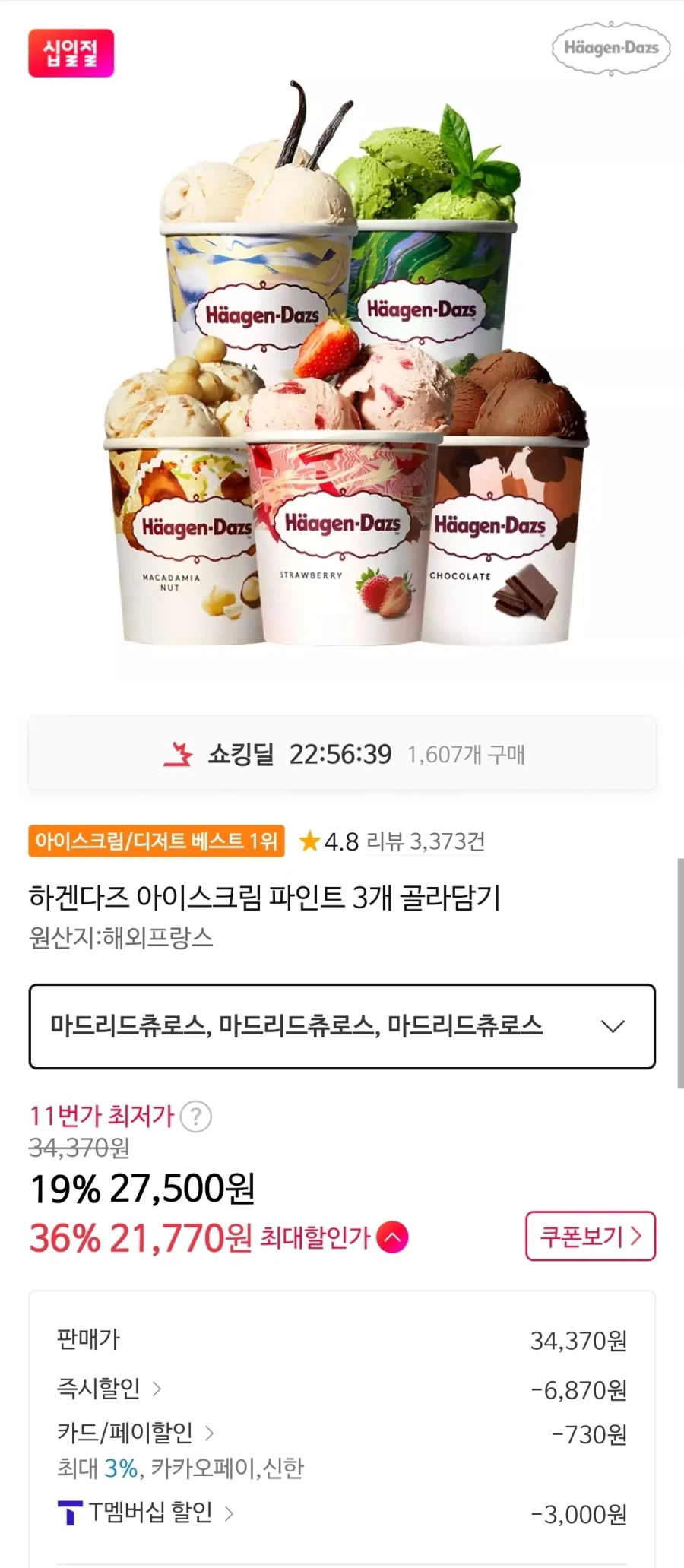Click the 쇼킹딜 lightning deal icon
This screenshot has width=684, height=1568.
click(180, 754)
